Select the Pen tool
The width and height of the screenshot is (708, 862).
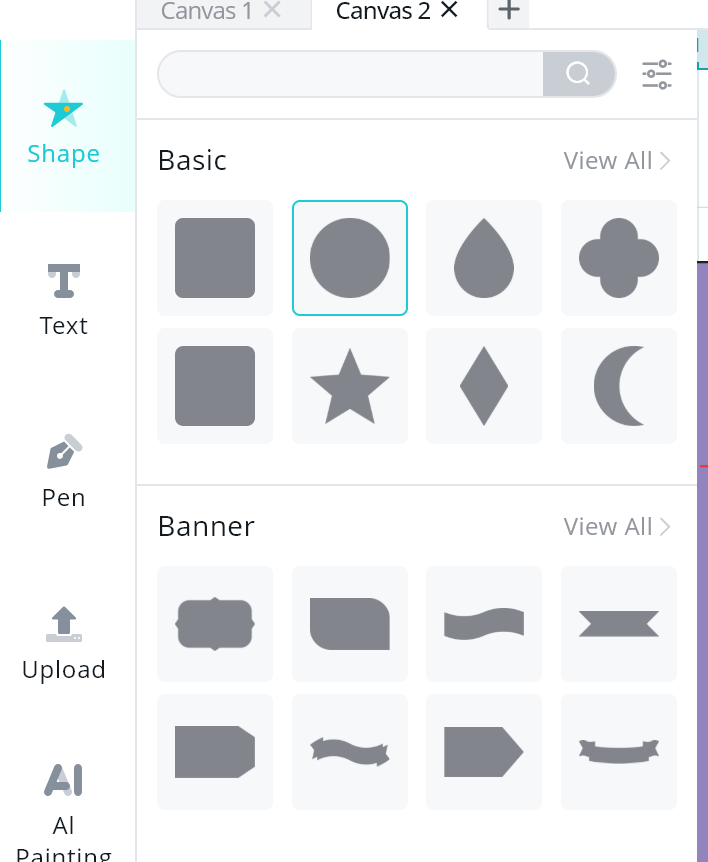64,470
